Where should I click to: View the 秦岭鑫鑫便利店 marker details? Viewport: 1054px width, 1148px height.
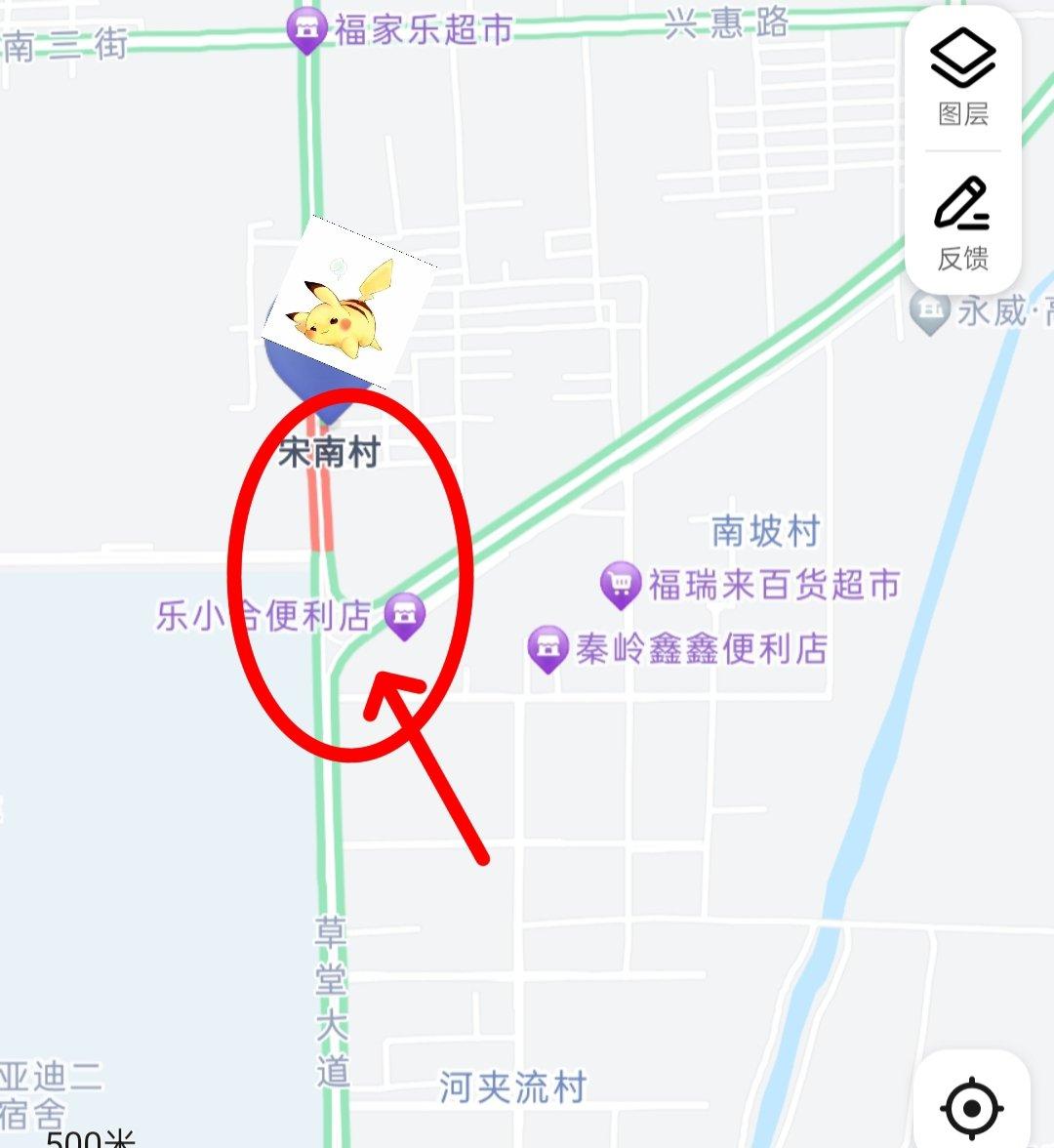point(547,647)
